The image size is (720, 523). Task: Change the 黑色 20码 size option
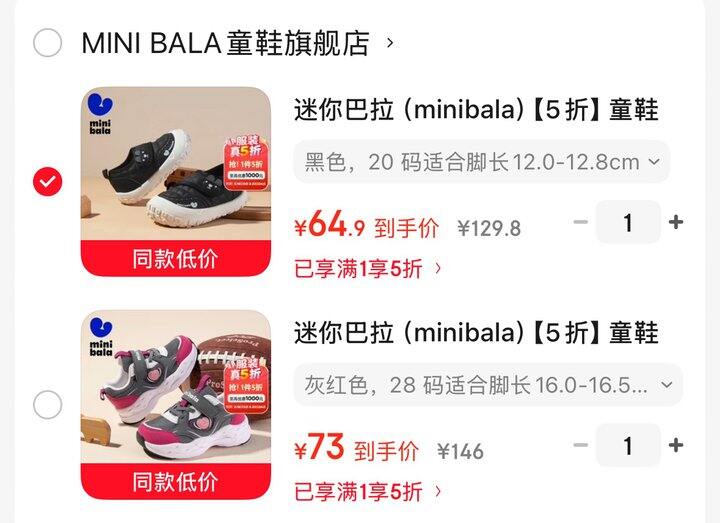[482, 162]
